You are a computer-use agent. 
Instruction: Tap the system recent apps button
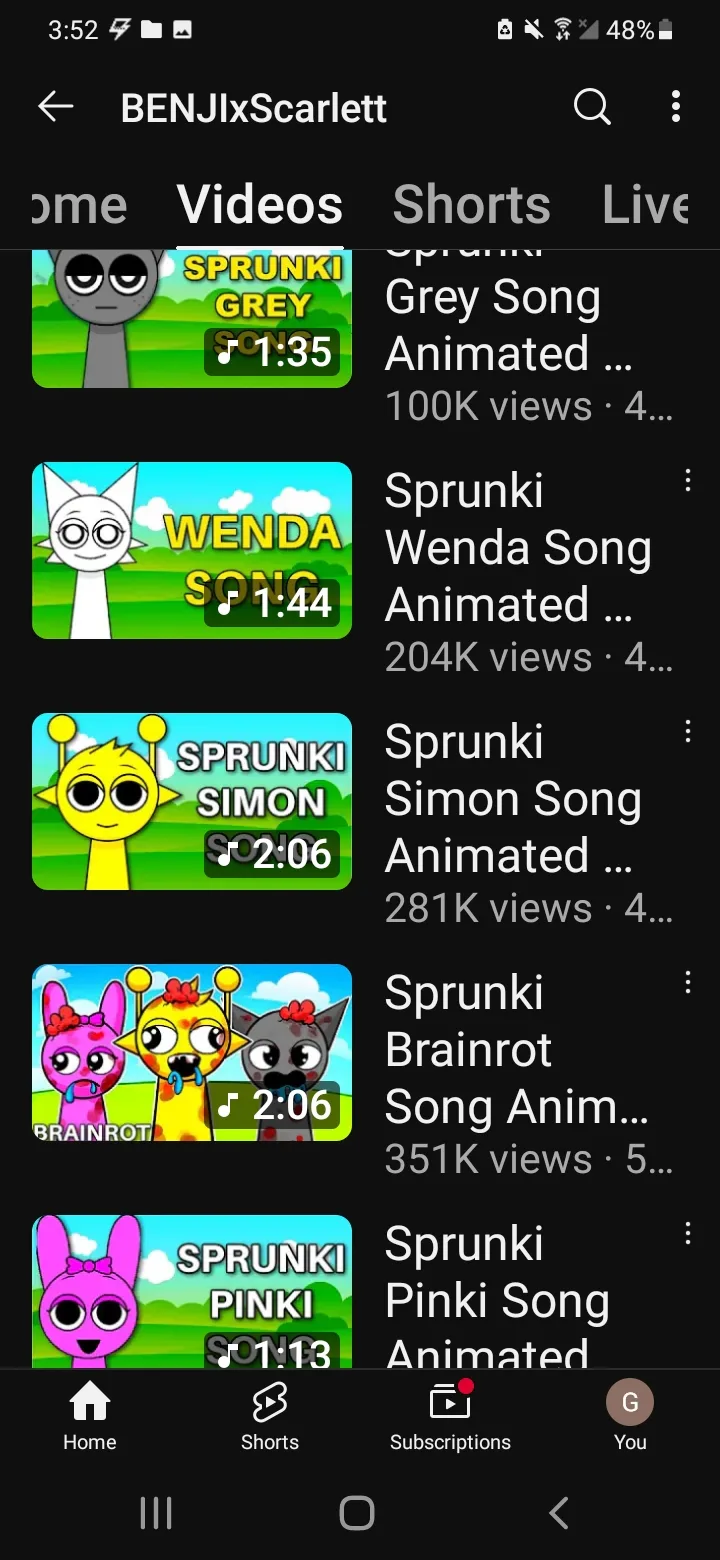[156, 1513]
